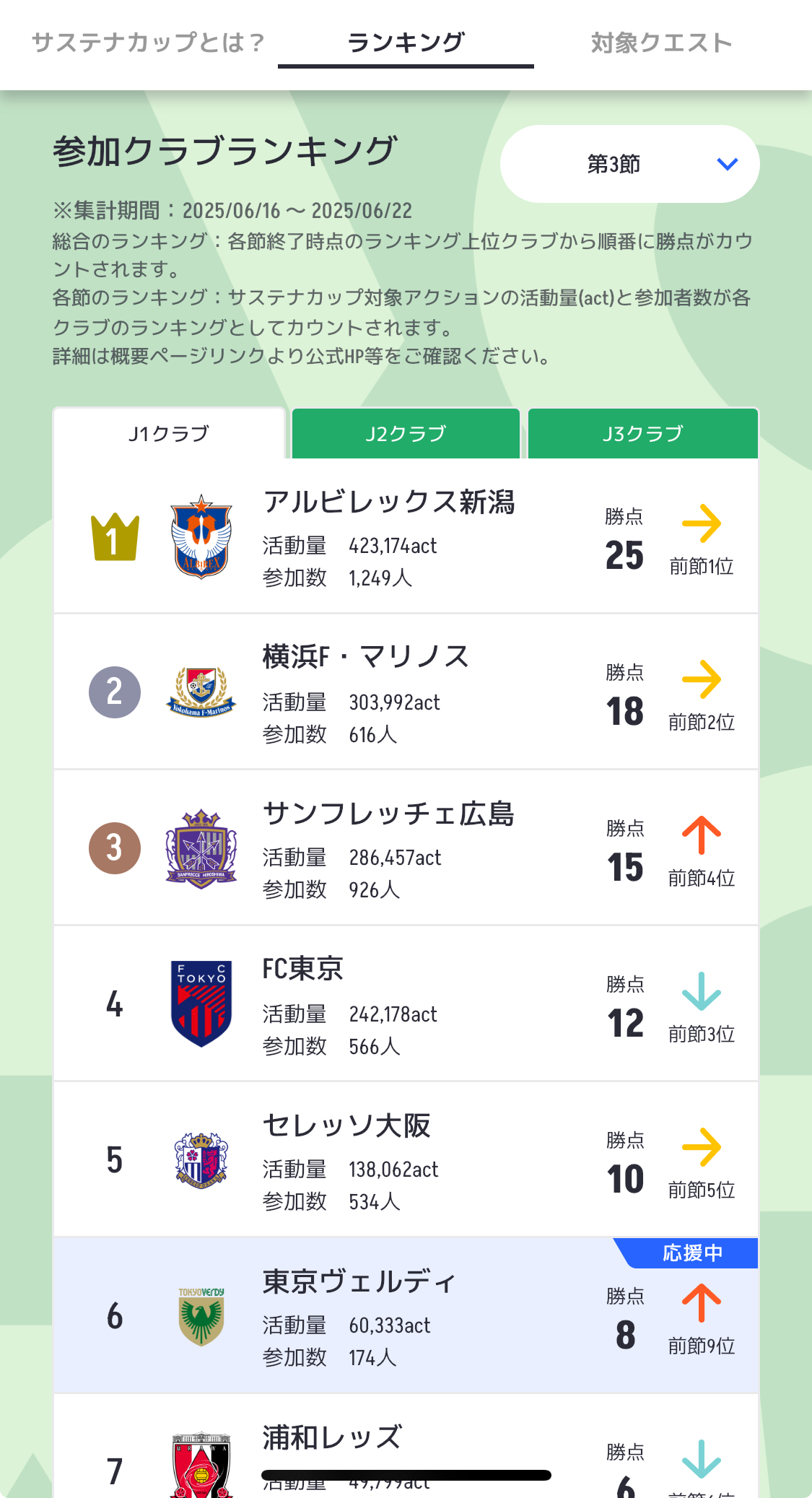Switch to J2クラブ rankings
The height and width of the screenshot is (1498, 812).
pos(406,433)
